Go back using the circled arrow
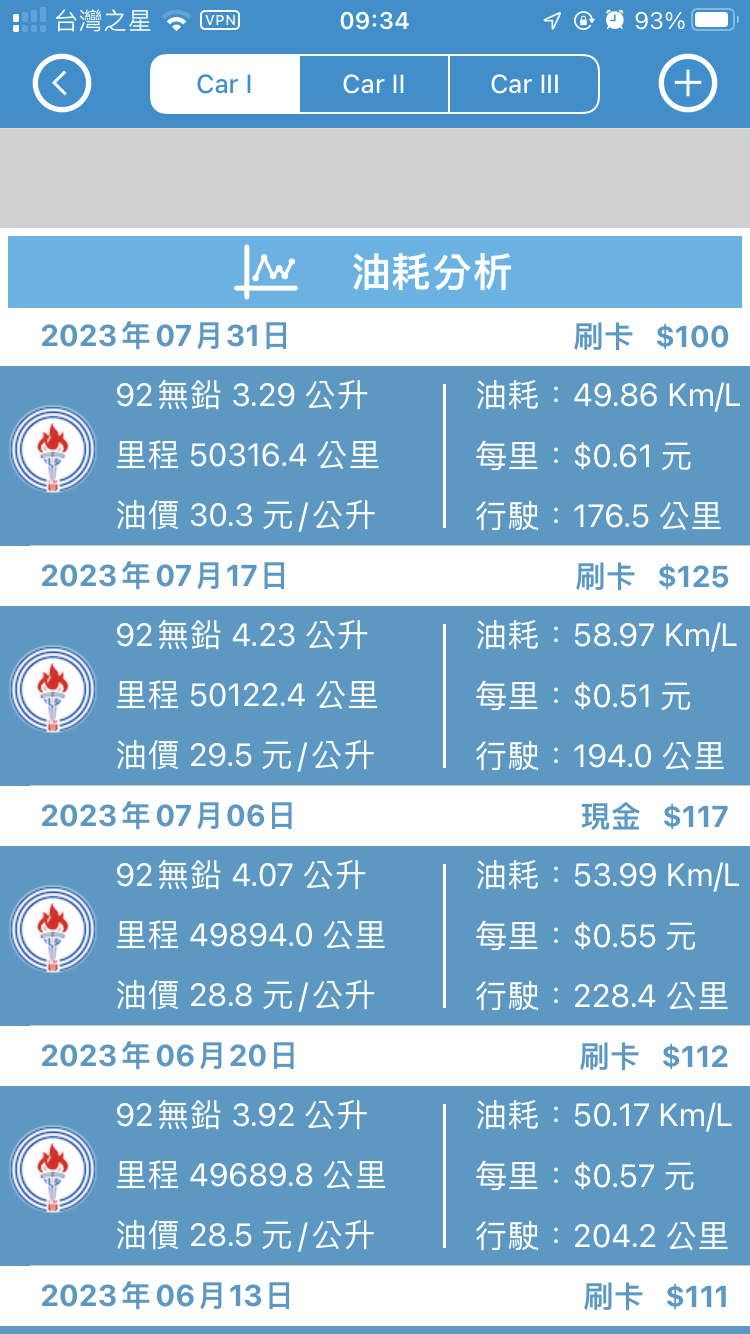The image size is (750, 1334). point(62,84)
